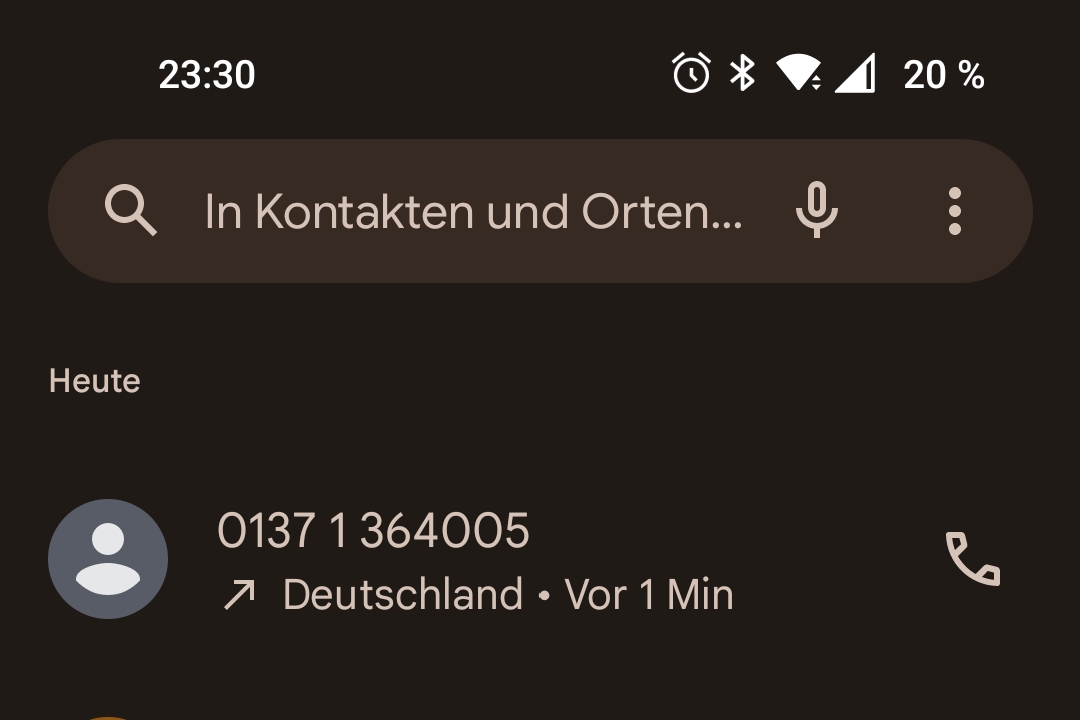This screenshot has height=720, width=1080.
Task: Start voice search with the microphone
Action: click(816, 211)
